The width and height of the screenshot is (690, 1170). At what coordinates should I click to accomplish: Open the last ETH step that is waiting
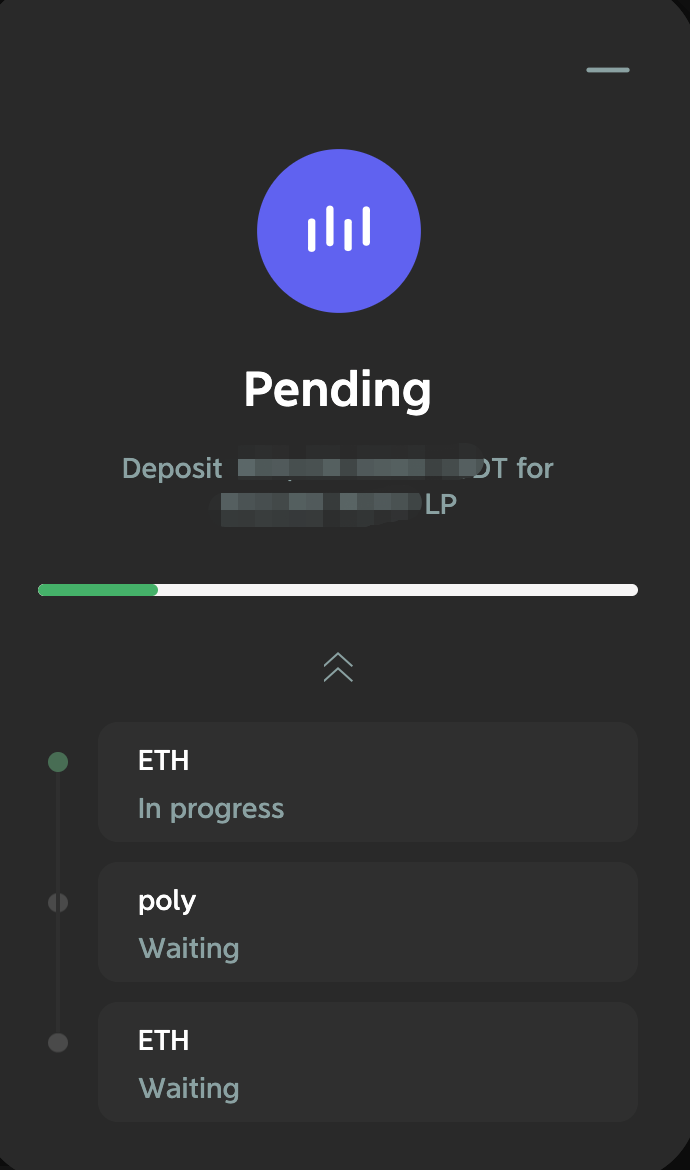click(367, 1062)
